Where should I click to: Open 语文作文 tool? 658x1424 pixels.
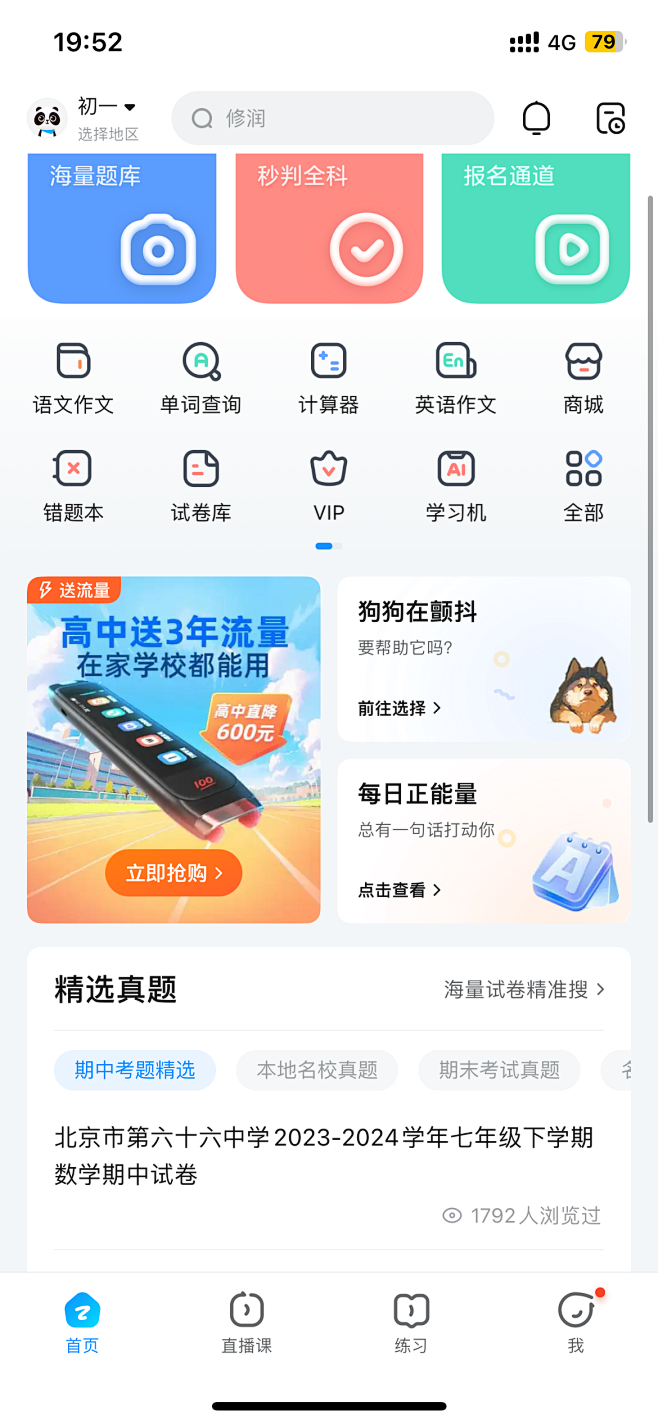(x=73, y=378)
